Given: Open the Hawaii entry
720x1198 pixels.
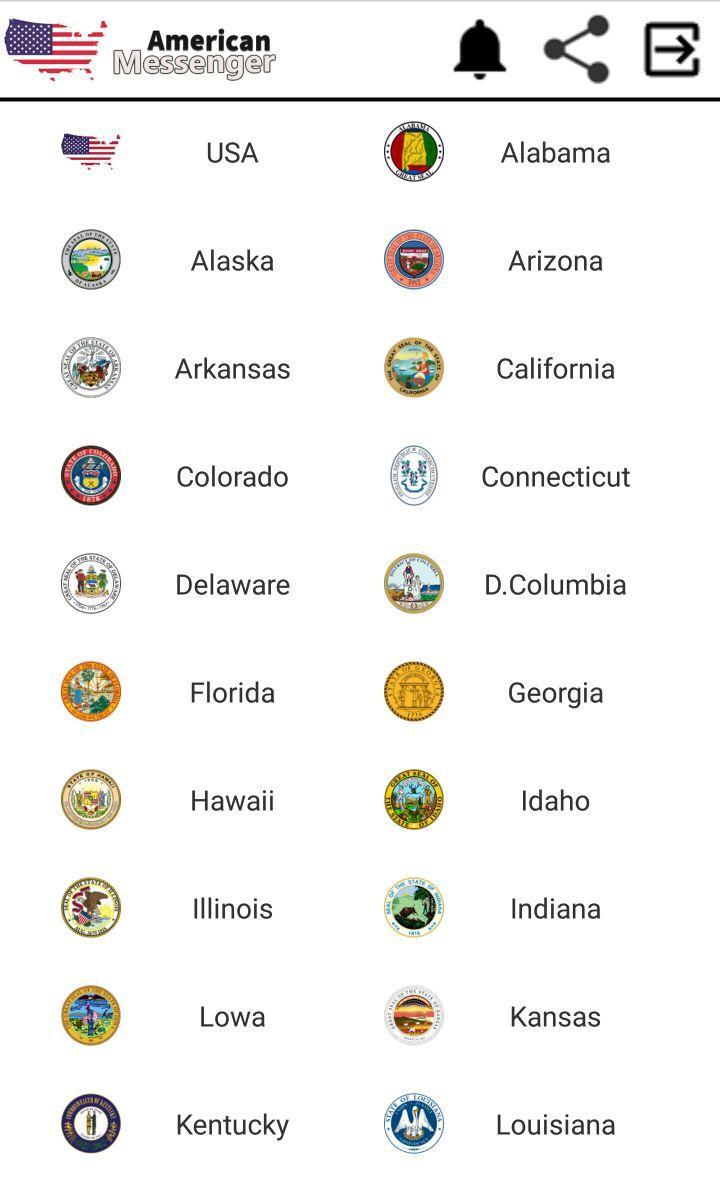Looking at the screenshot, I should 232,801.
